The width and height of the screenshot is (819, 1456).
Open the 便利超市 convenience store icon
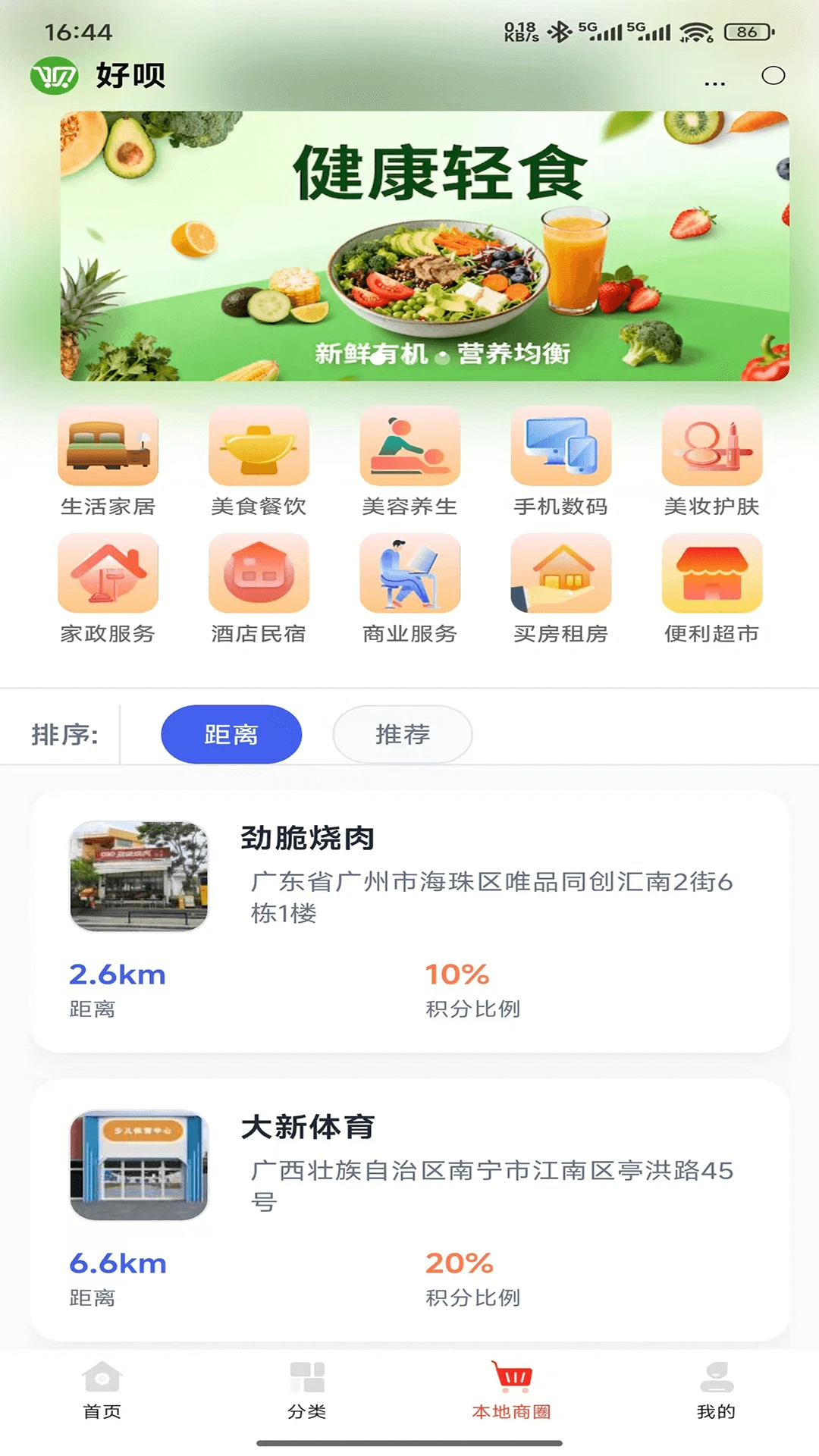click(x=711, y=575)
